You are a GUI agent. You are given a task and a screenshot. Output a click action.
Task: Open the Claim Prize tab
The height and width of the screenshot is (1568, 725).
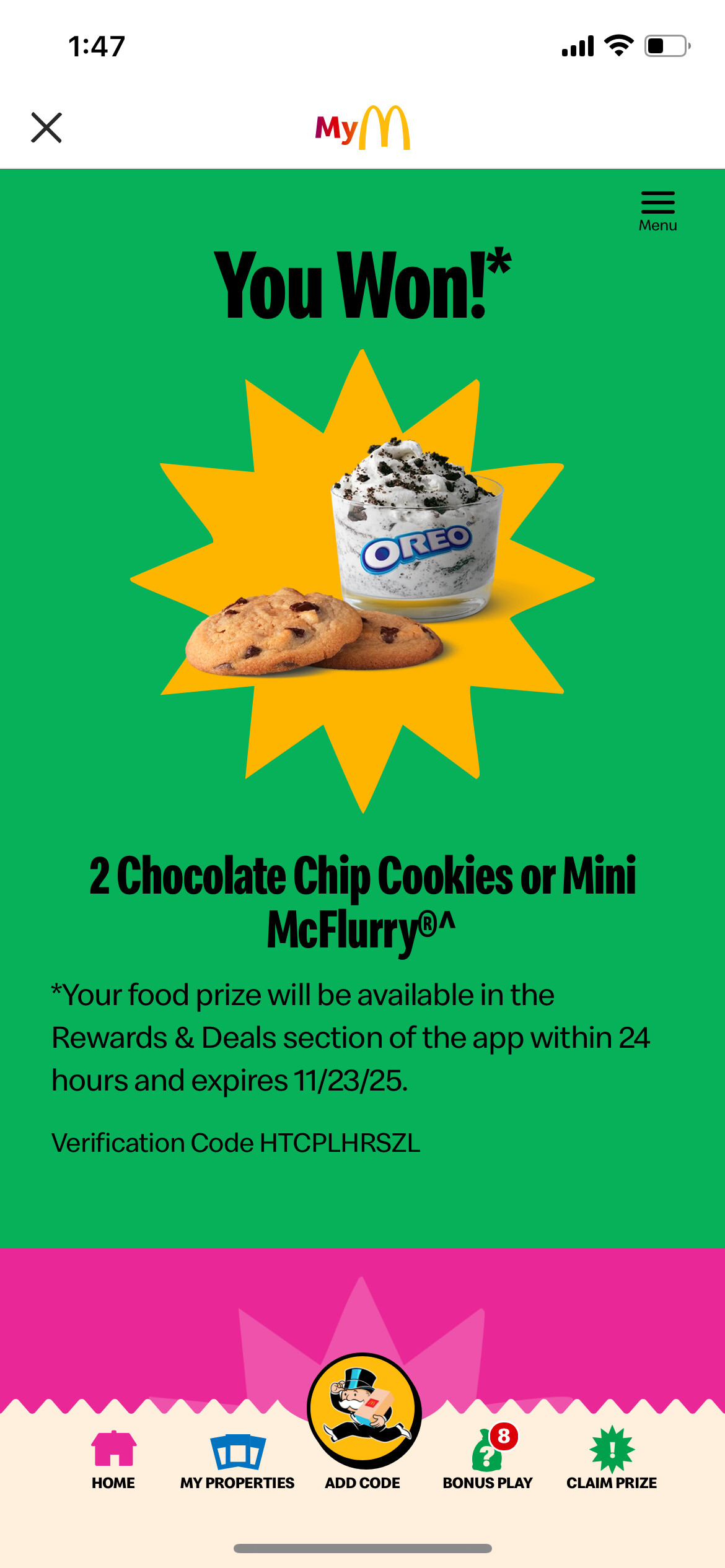pyautogui.click(x=612, y=1458)
